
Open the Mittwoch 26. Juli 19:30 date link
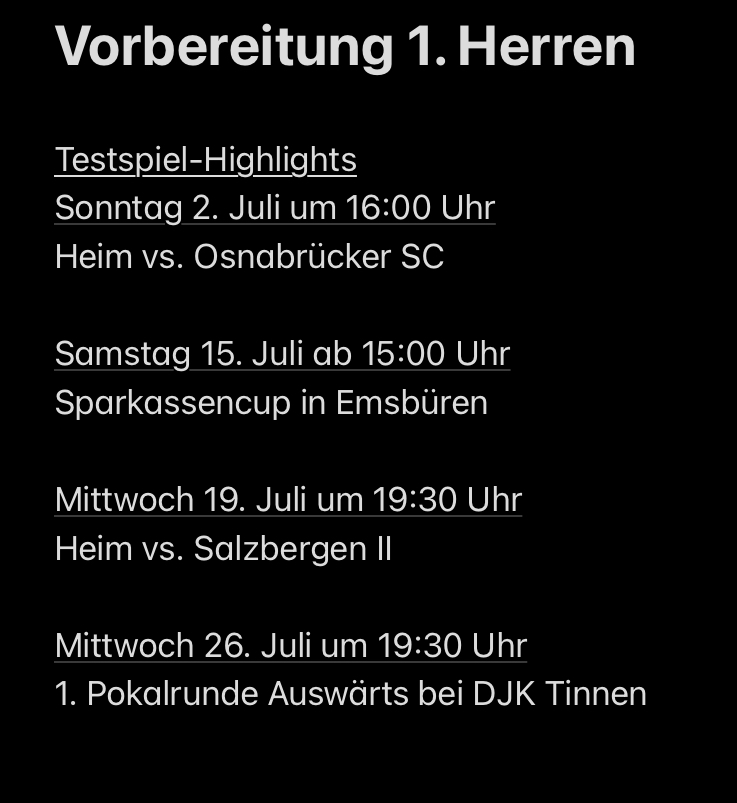(290, 646)
